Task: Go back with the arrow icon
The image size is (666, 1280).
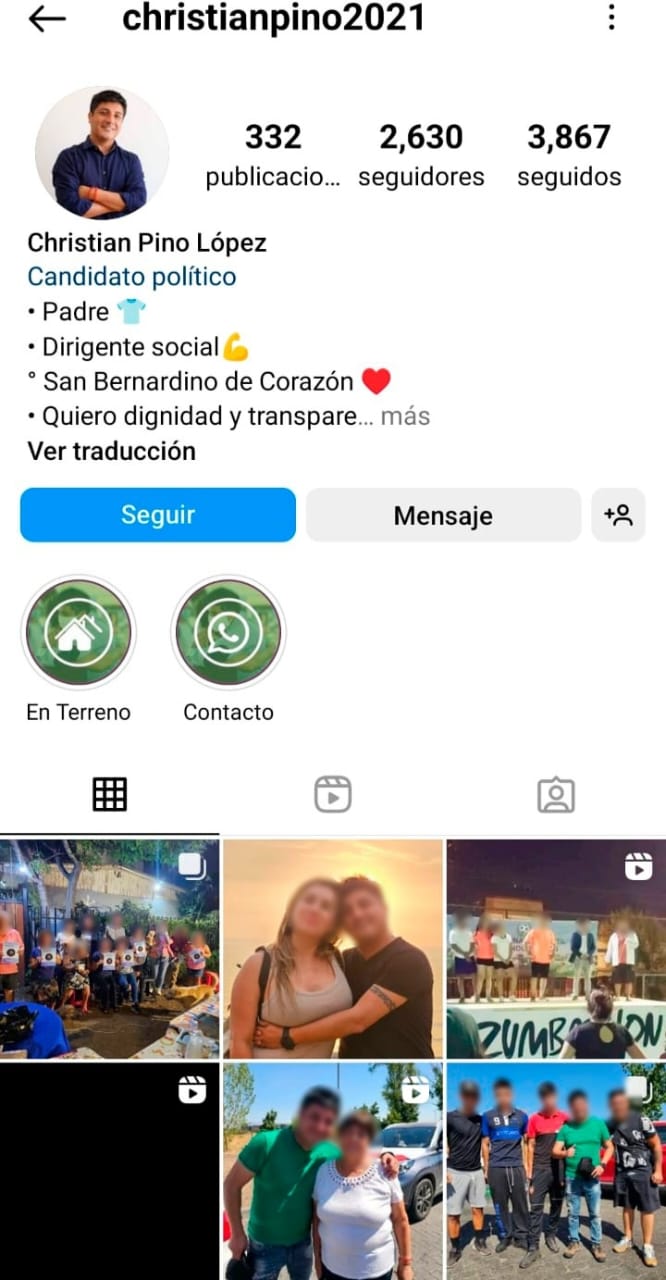Action: (x=47, y=19)
